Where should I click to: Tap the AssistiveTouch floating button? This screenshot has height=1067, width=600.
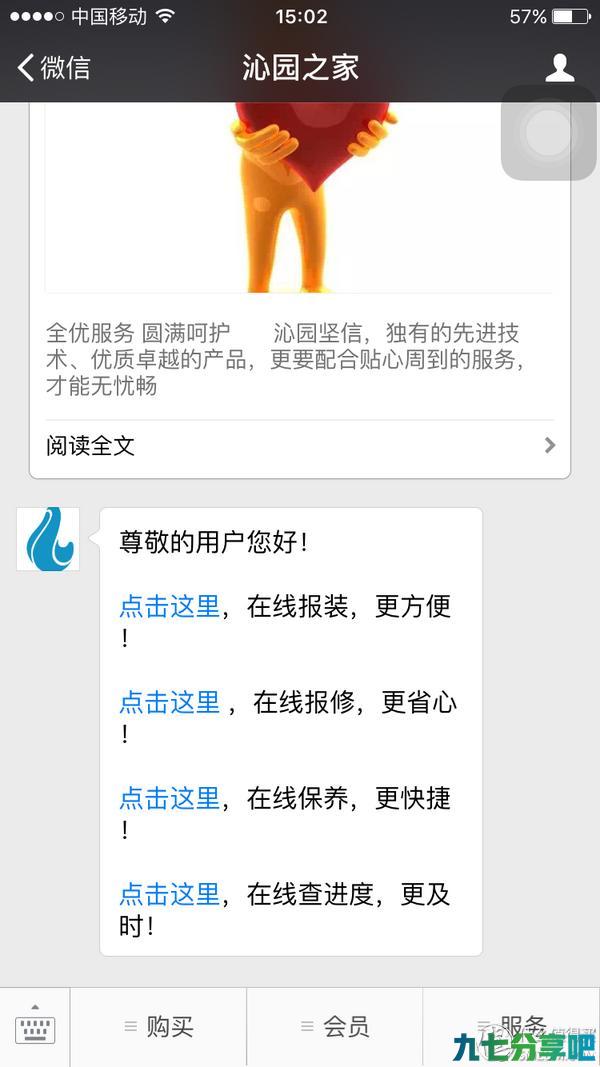[x=548, y=133]
